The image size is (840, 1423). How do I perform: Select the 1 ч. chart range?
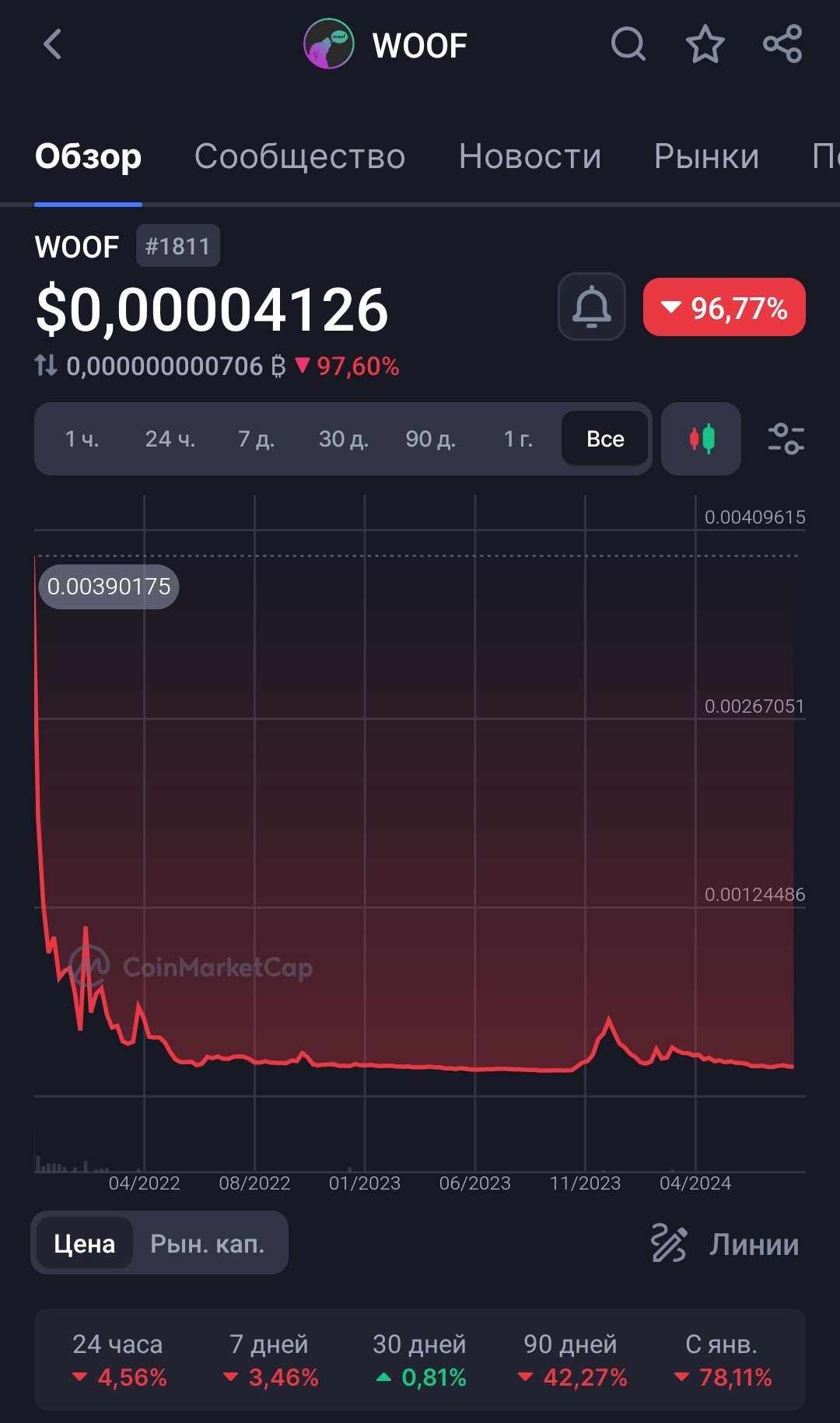[x=82, y=439]
